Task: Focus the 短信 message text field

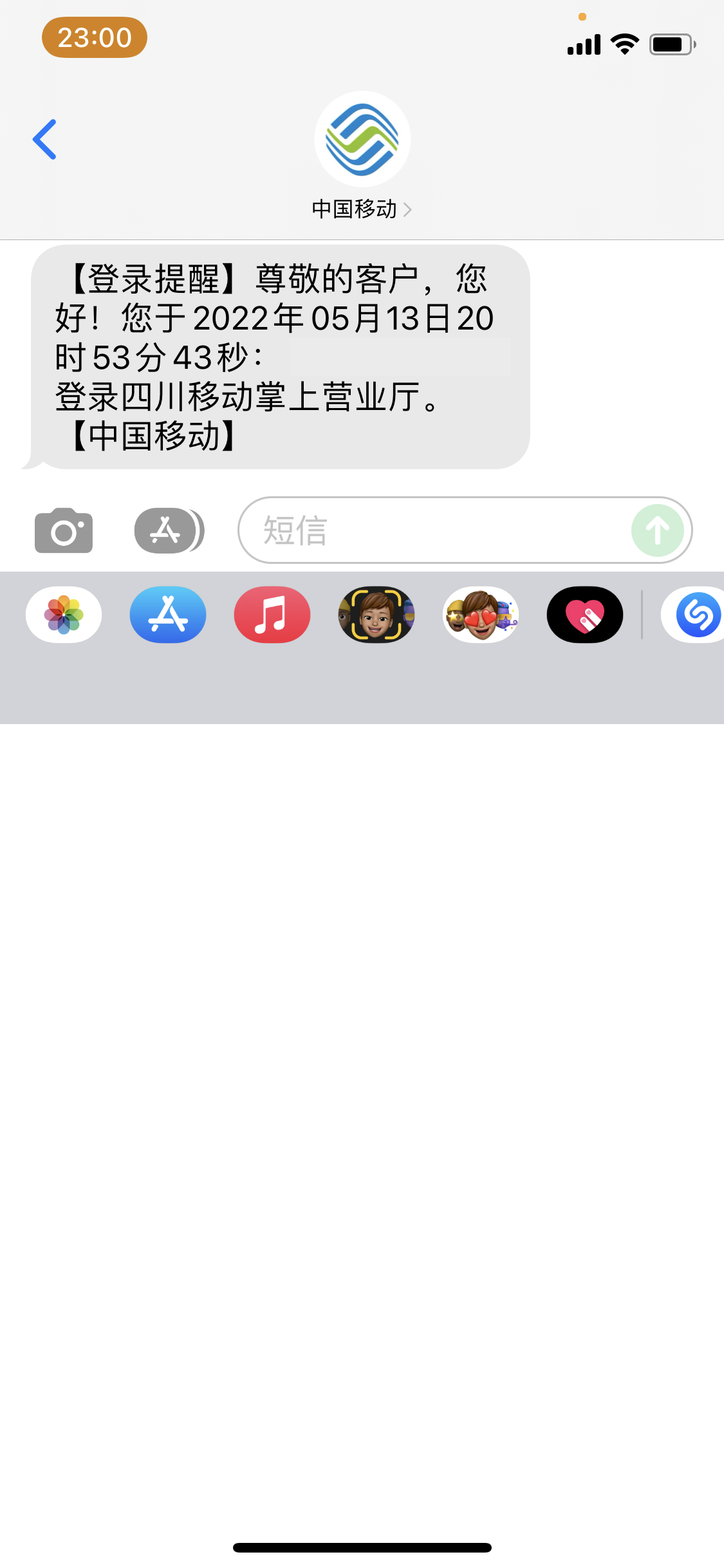Action: (438, 530)
